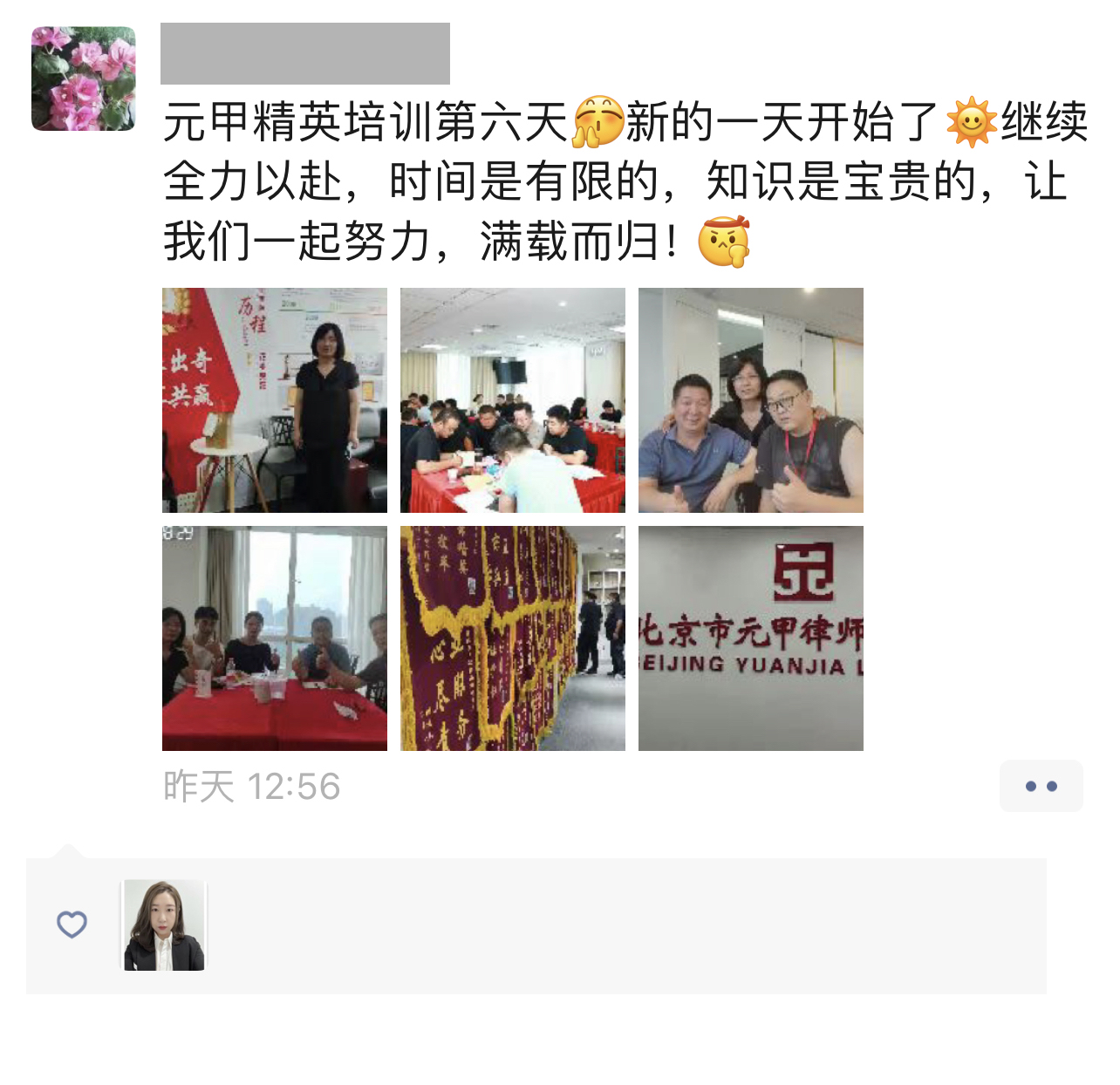Screen dimensions: 1120x1085
Task: Open profile of the woman who liked
Action: (x=164, y=925)
